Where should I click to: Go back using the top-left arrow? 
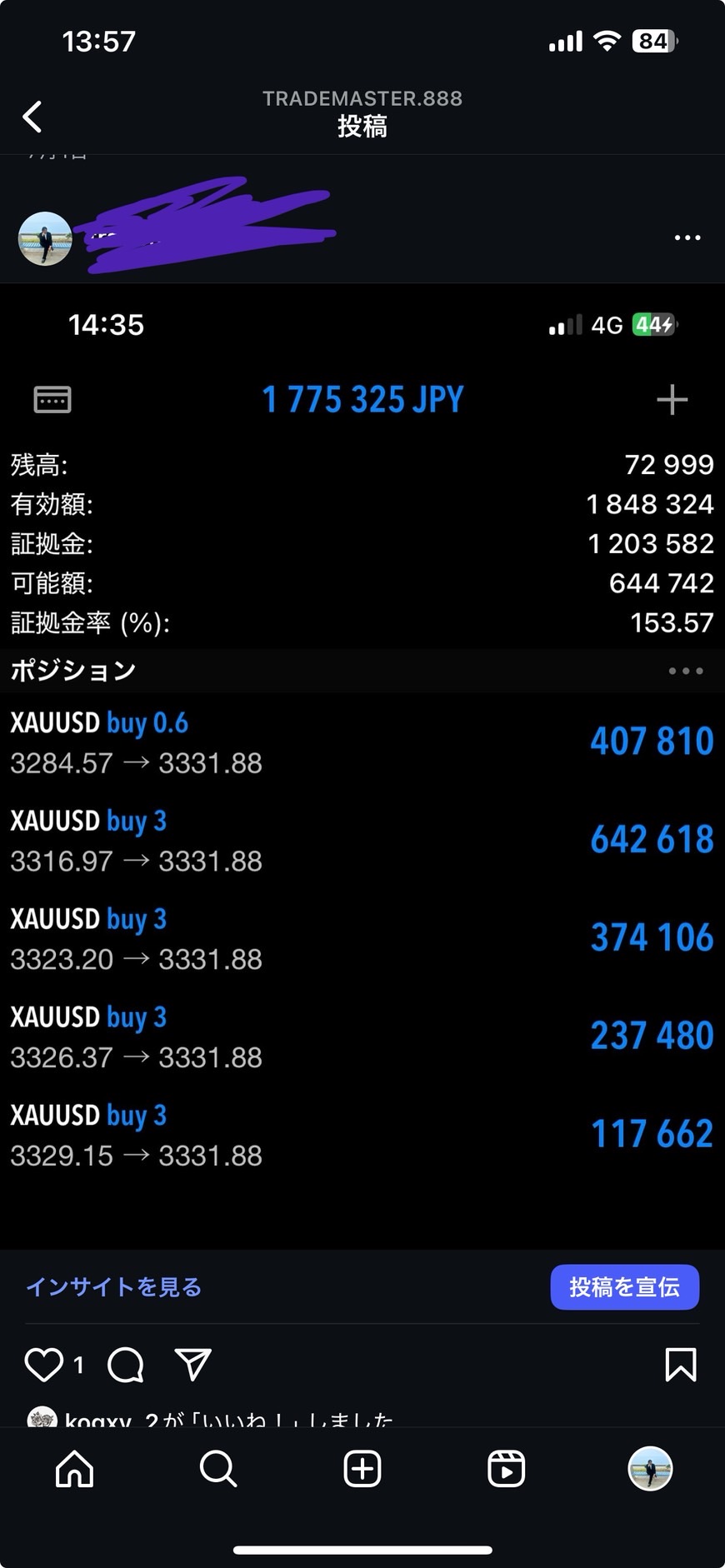point(32,117)
